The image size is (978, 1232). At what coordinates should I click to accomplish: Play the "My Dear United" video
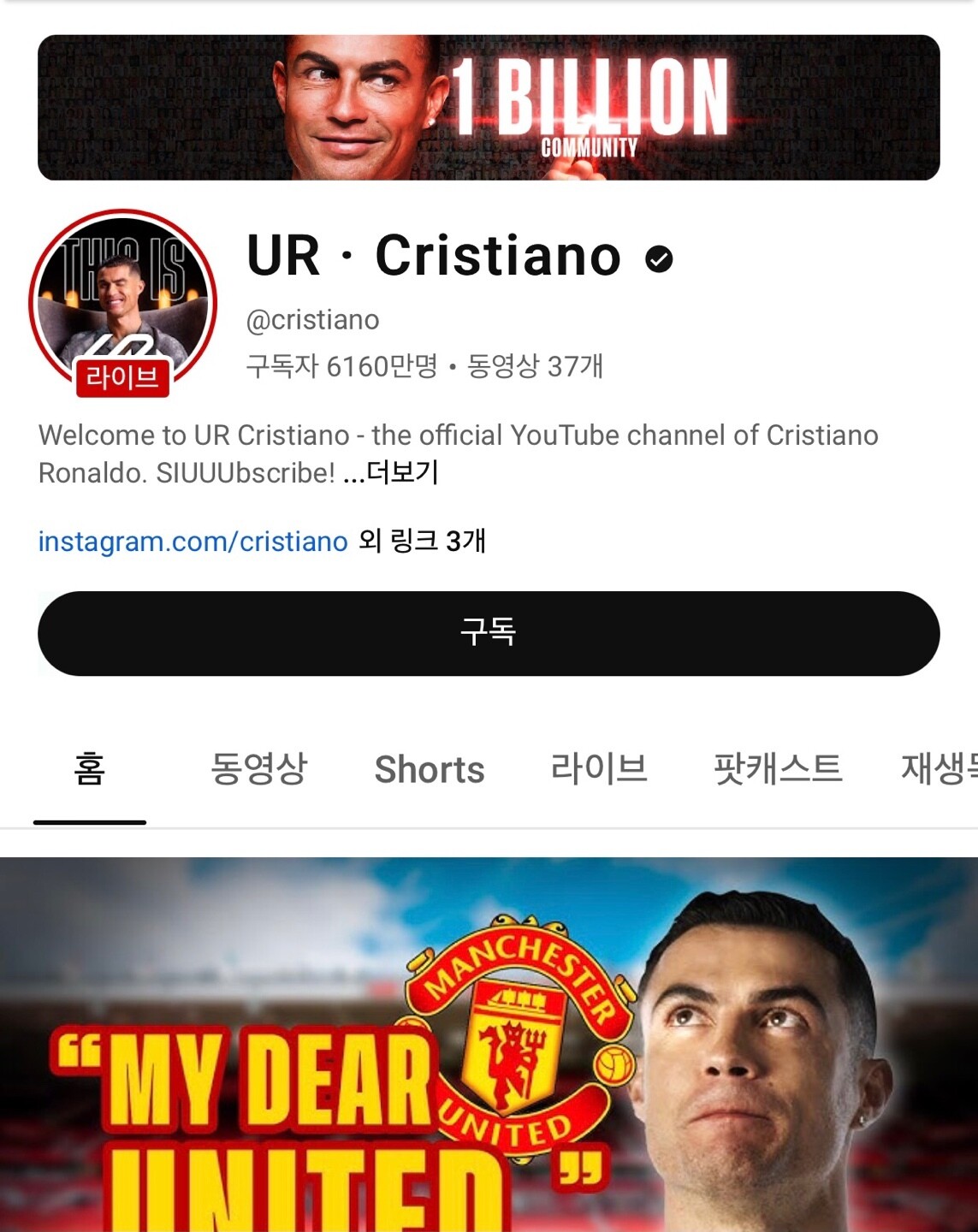point(489,1044)
